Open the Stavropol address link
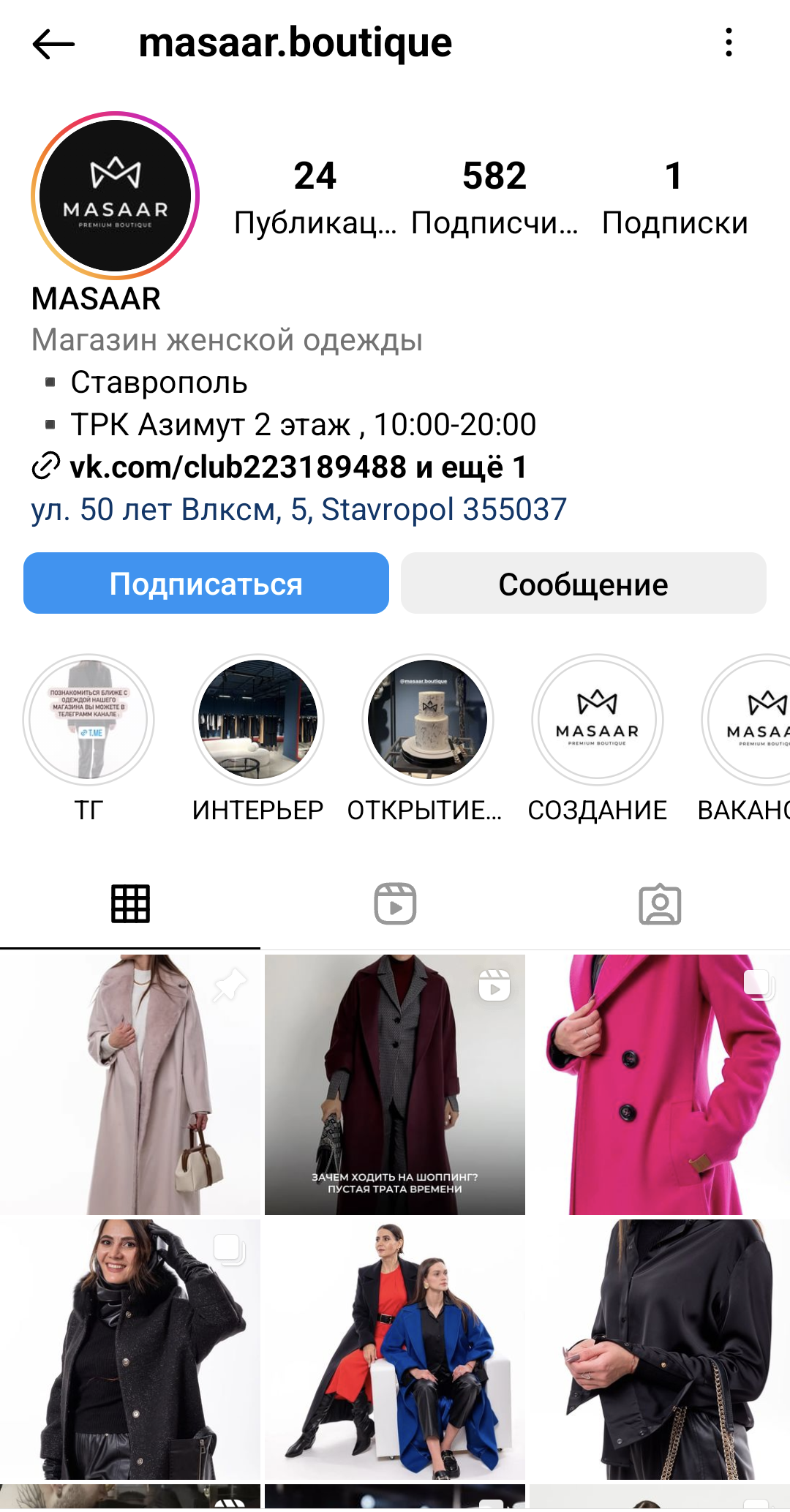 (298, 509)
